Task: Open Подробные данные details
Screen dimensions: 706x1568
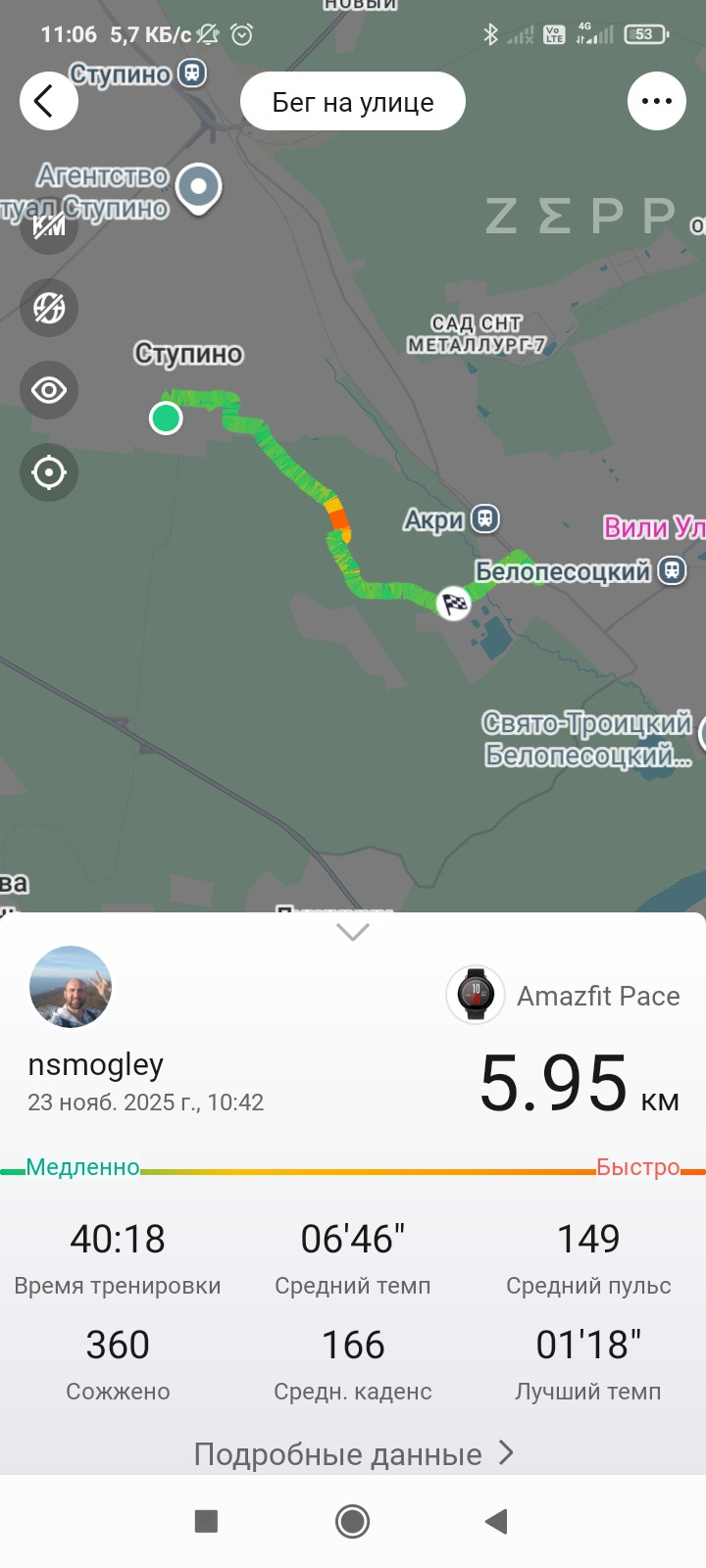Action: point(353,1453)
